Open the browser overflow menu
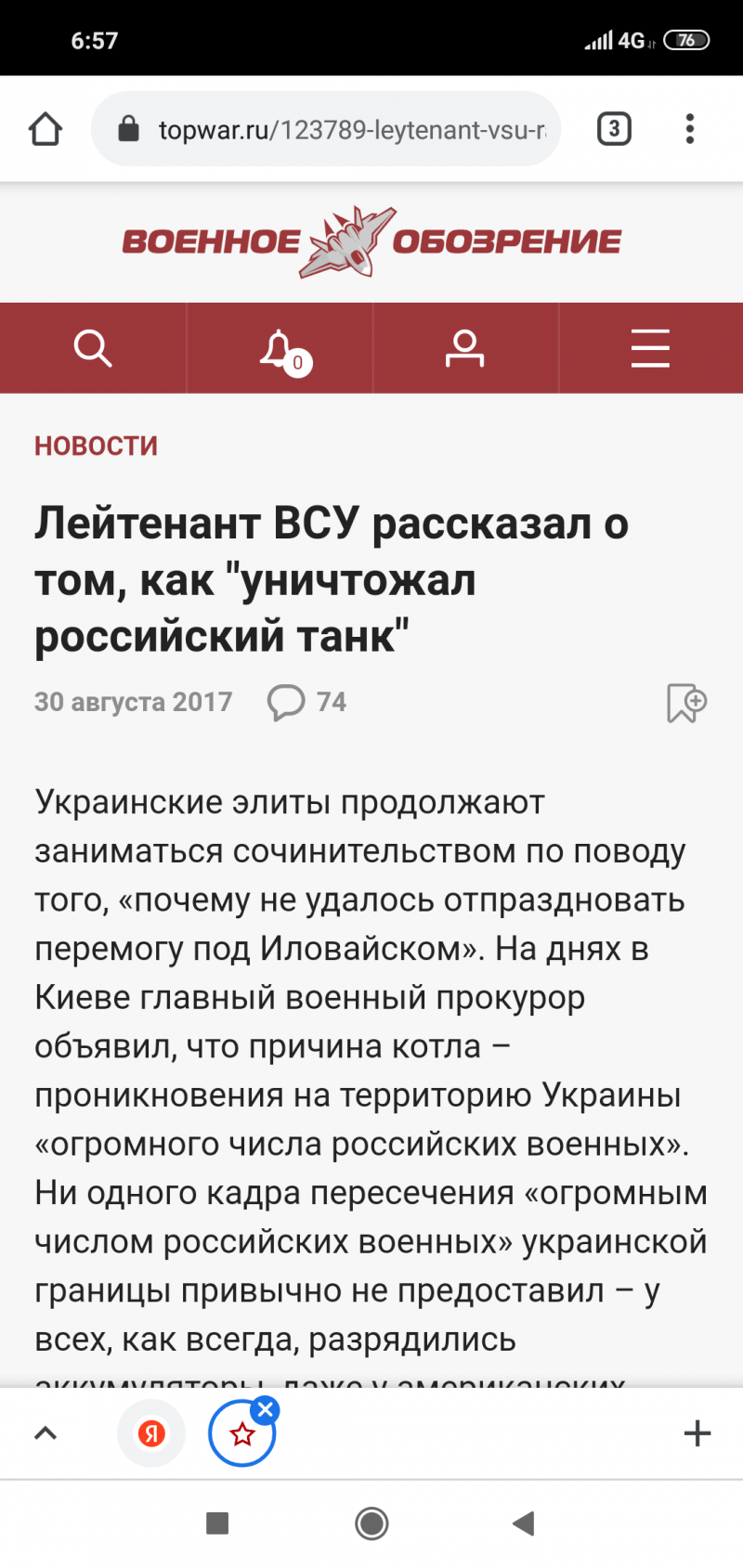 [689, 129]
